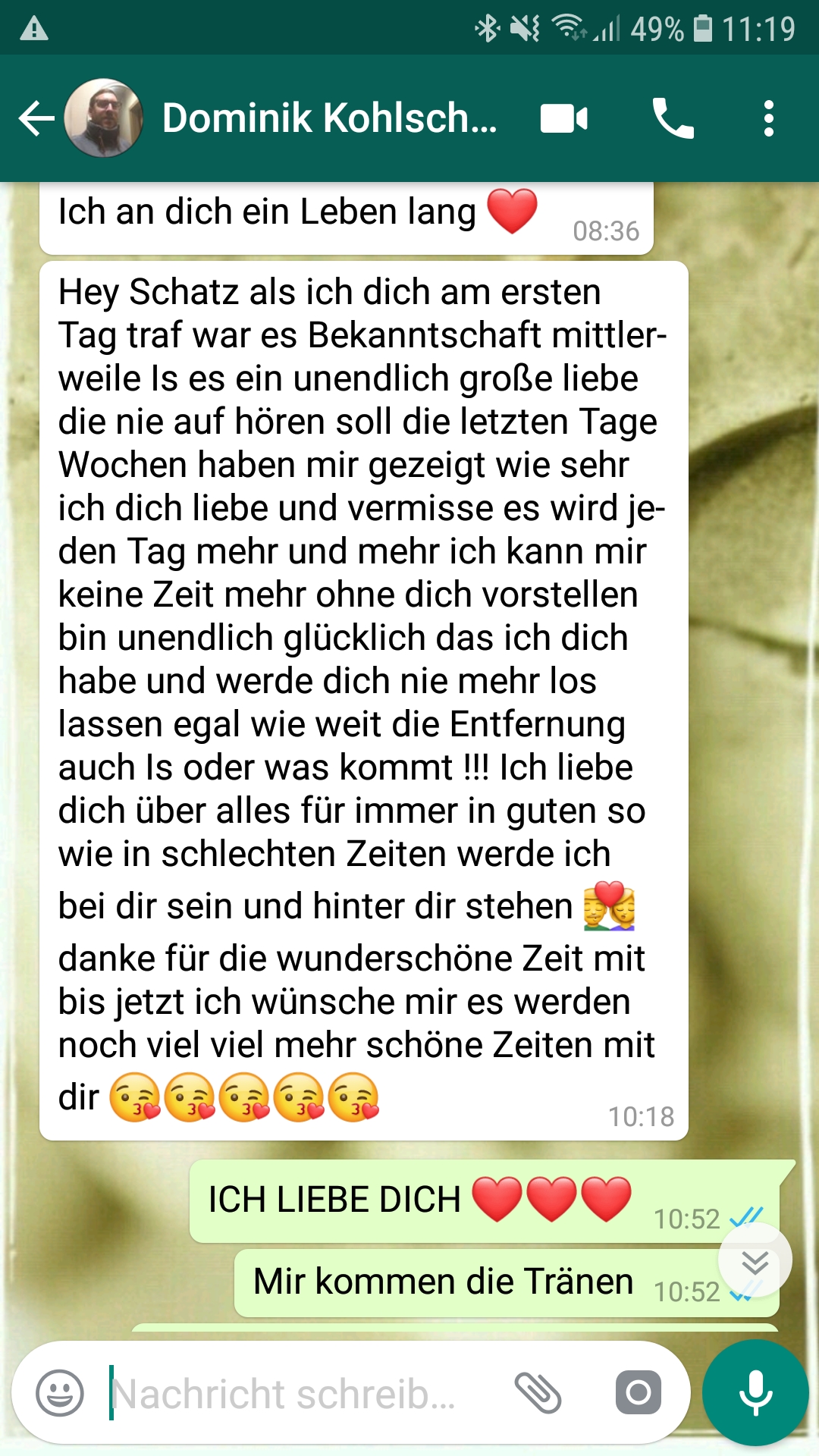Attach a file with the paperclip

point(538,1393)
